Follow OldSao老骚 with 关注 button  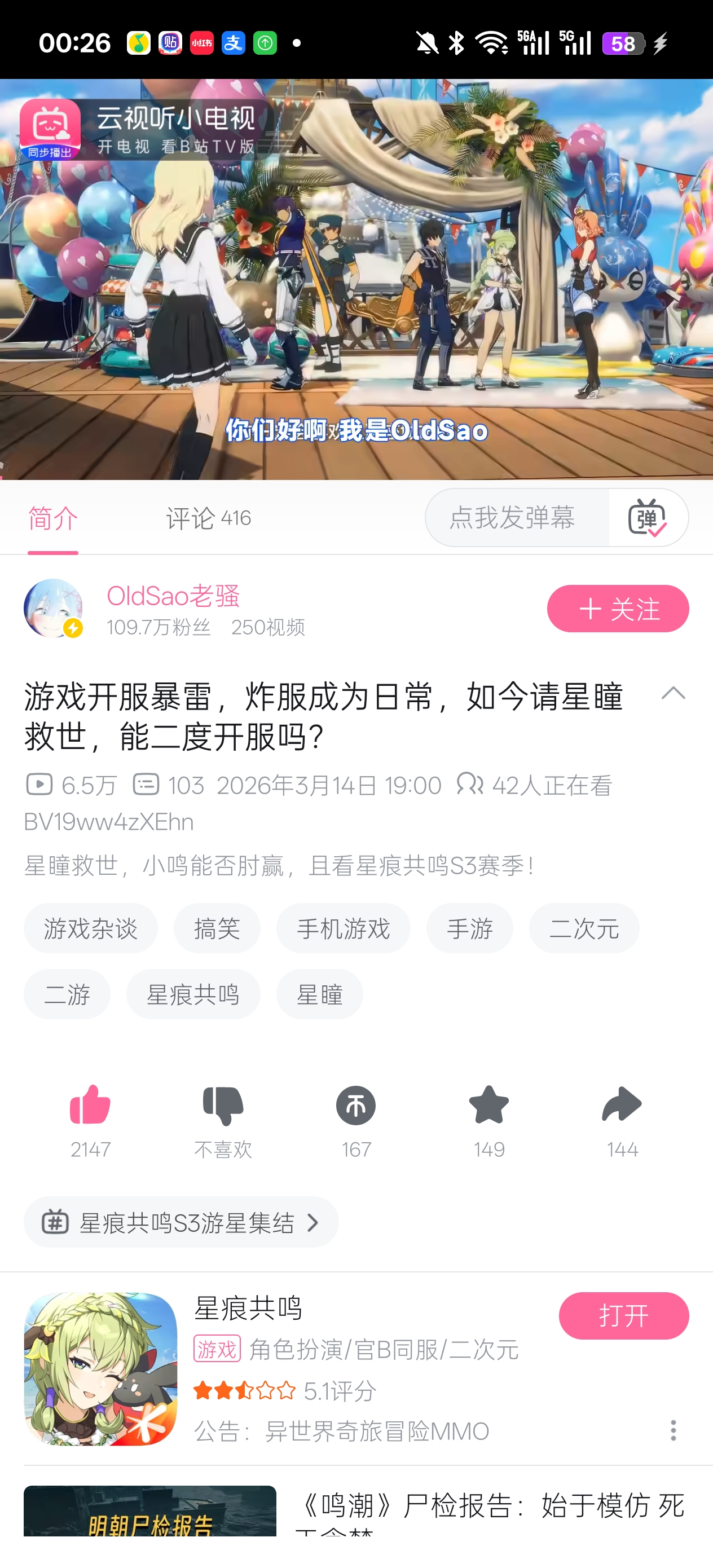pyautogui.click(x=617, y=609)
